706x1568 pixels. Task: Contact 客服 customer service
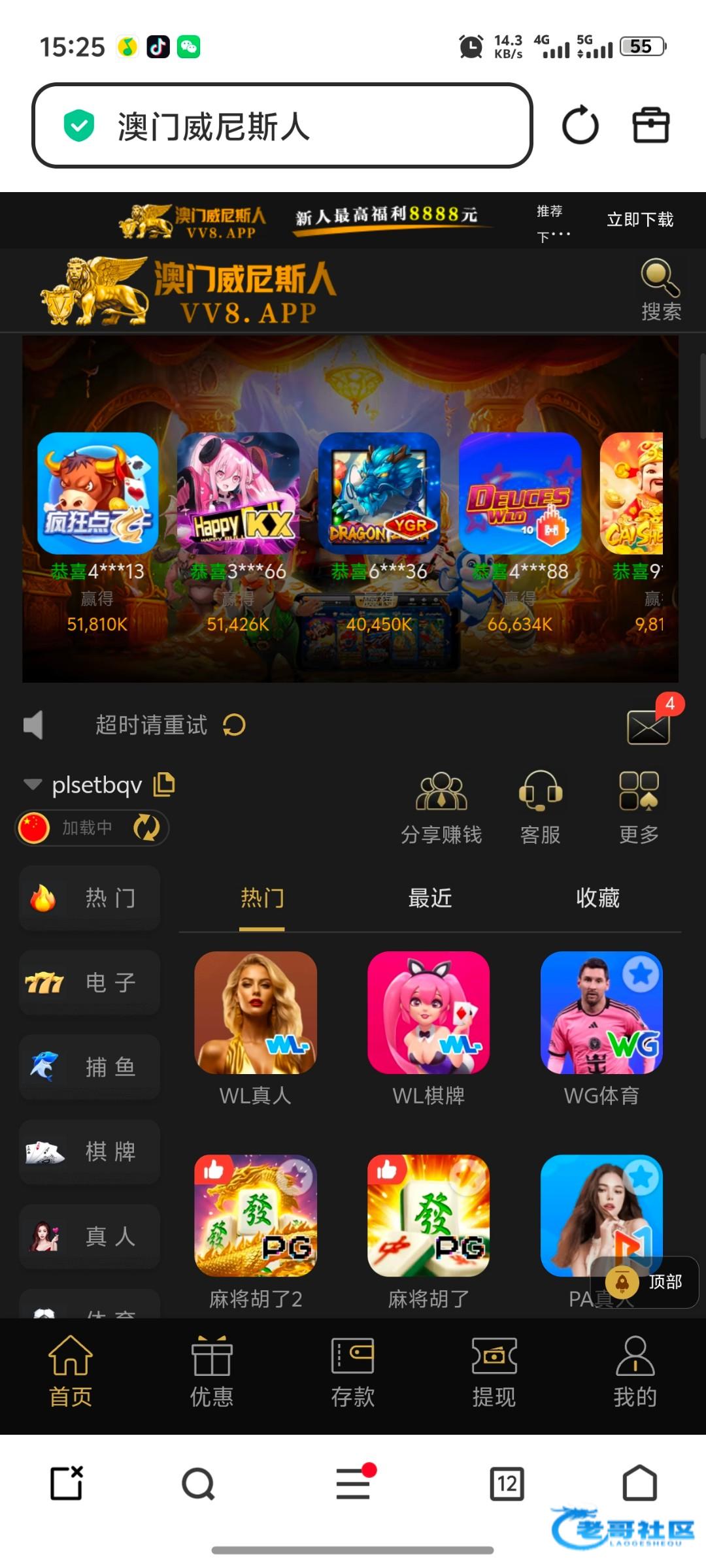pyautogui.click(x=540, y=808)
